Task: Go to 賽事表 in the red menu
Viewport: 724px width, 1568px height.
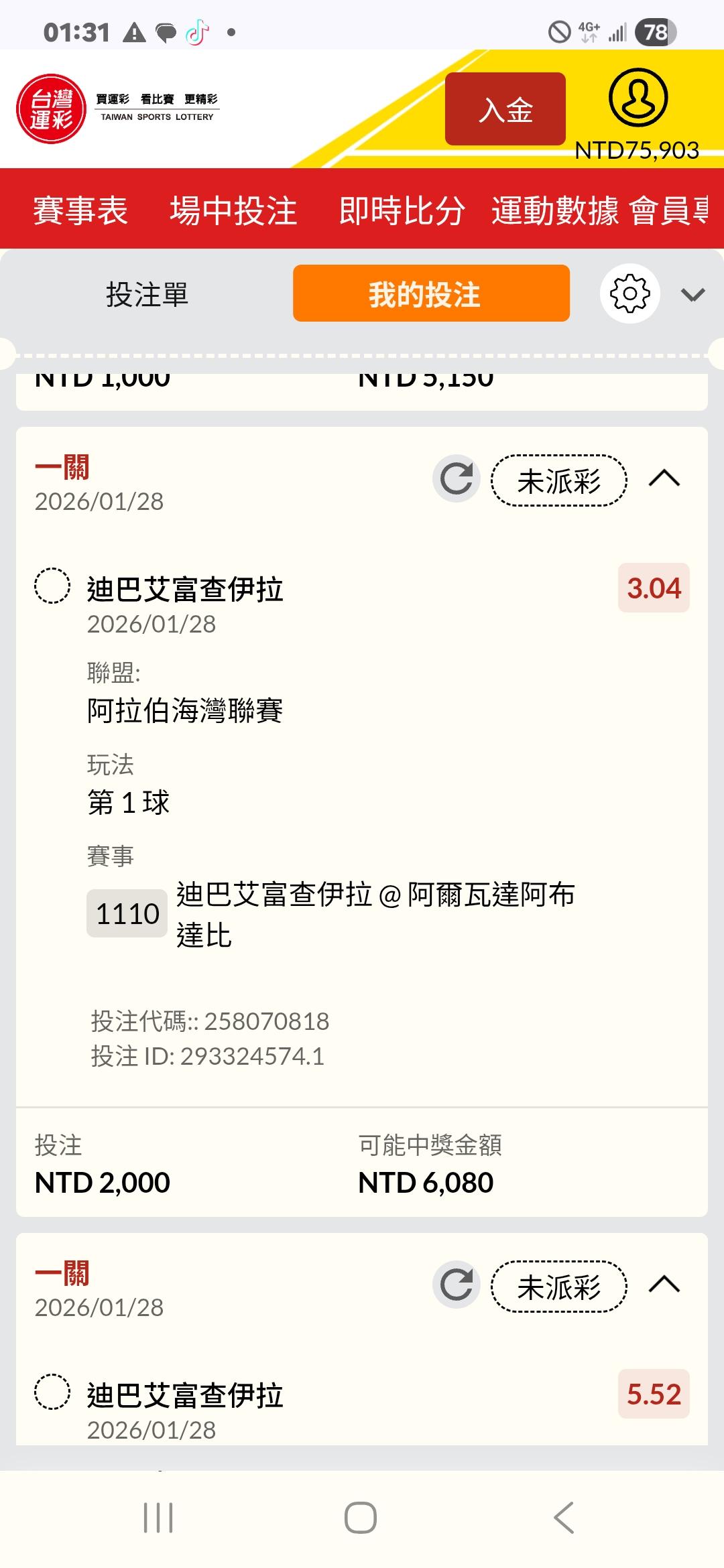Action: coord(80,210)
